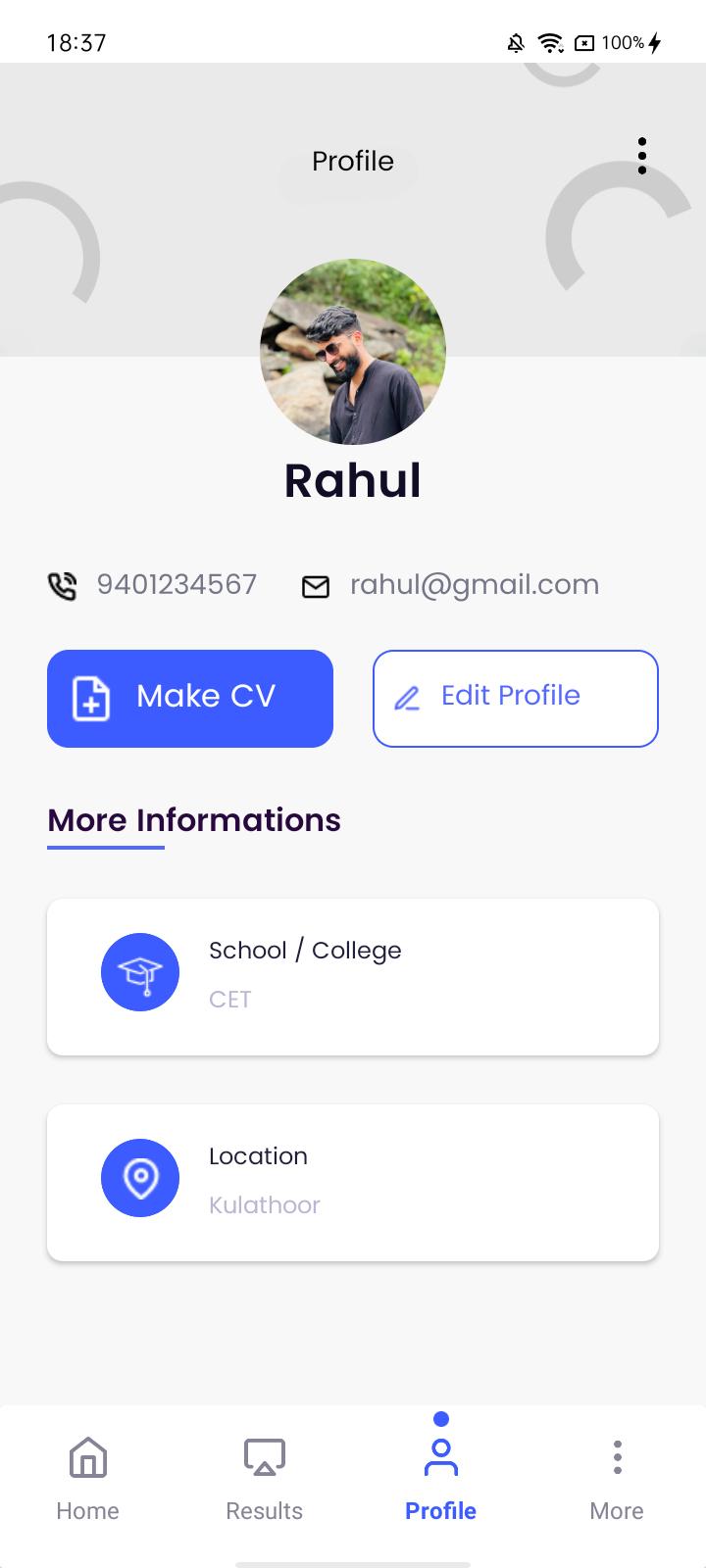Open Edit Profile
706x1568 pixels.
pos(516,699)
